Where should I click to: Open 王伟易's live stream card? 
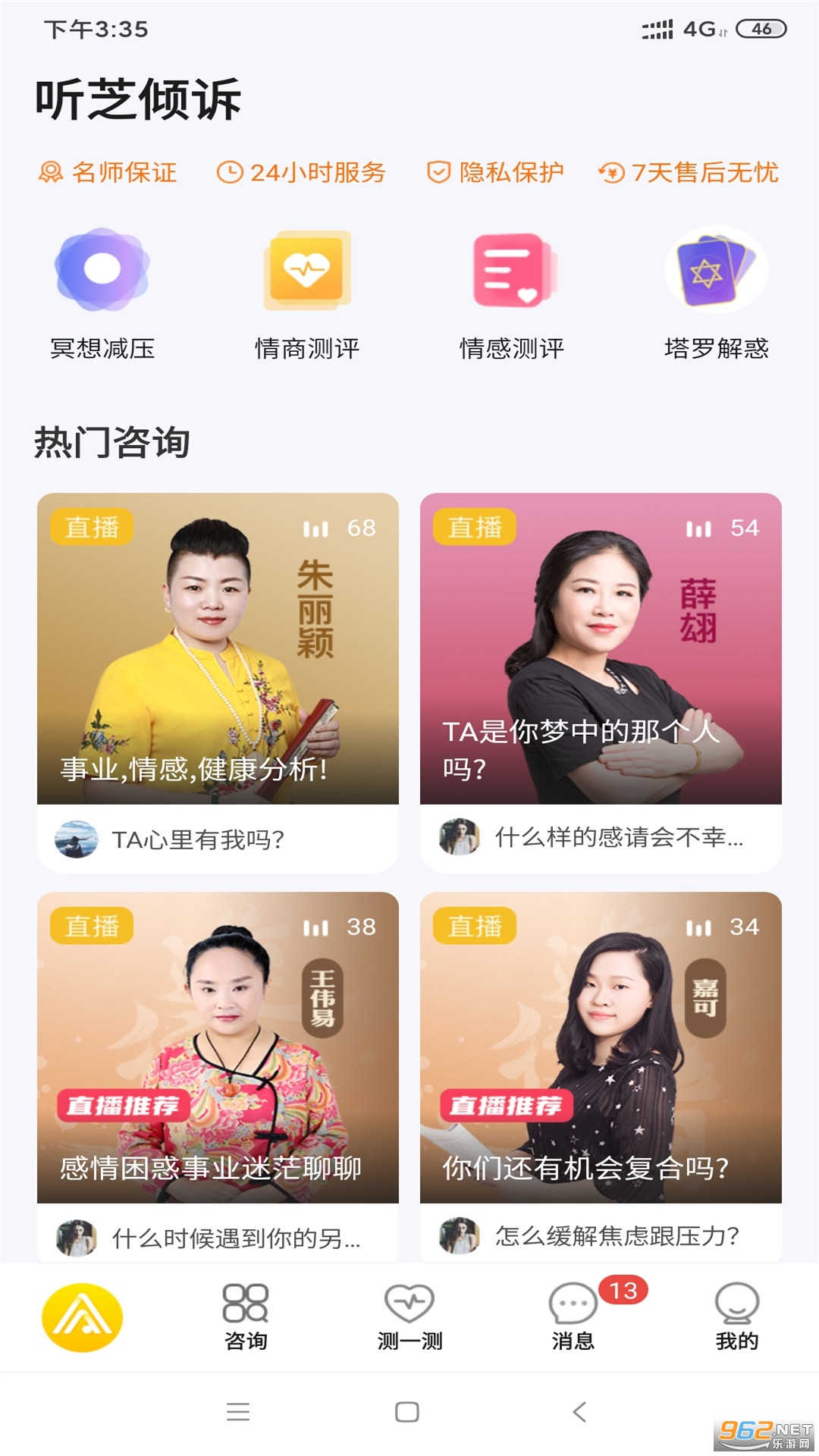(x=218, y=1046)
